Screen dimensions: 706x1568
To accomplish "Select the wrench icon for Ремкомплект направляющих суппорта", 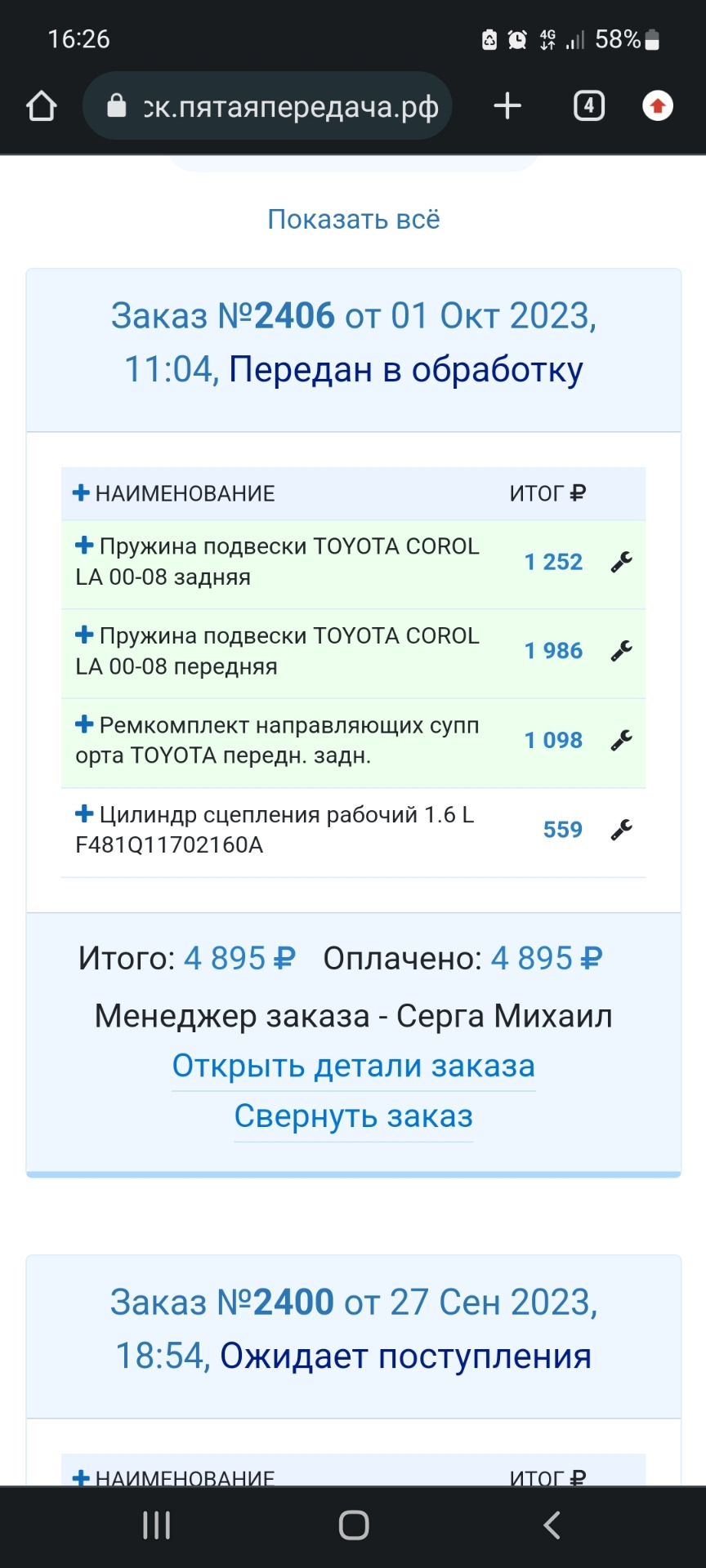I will [x=623, y=740].
